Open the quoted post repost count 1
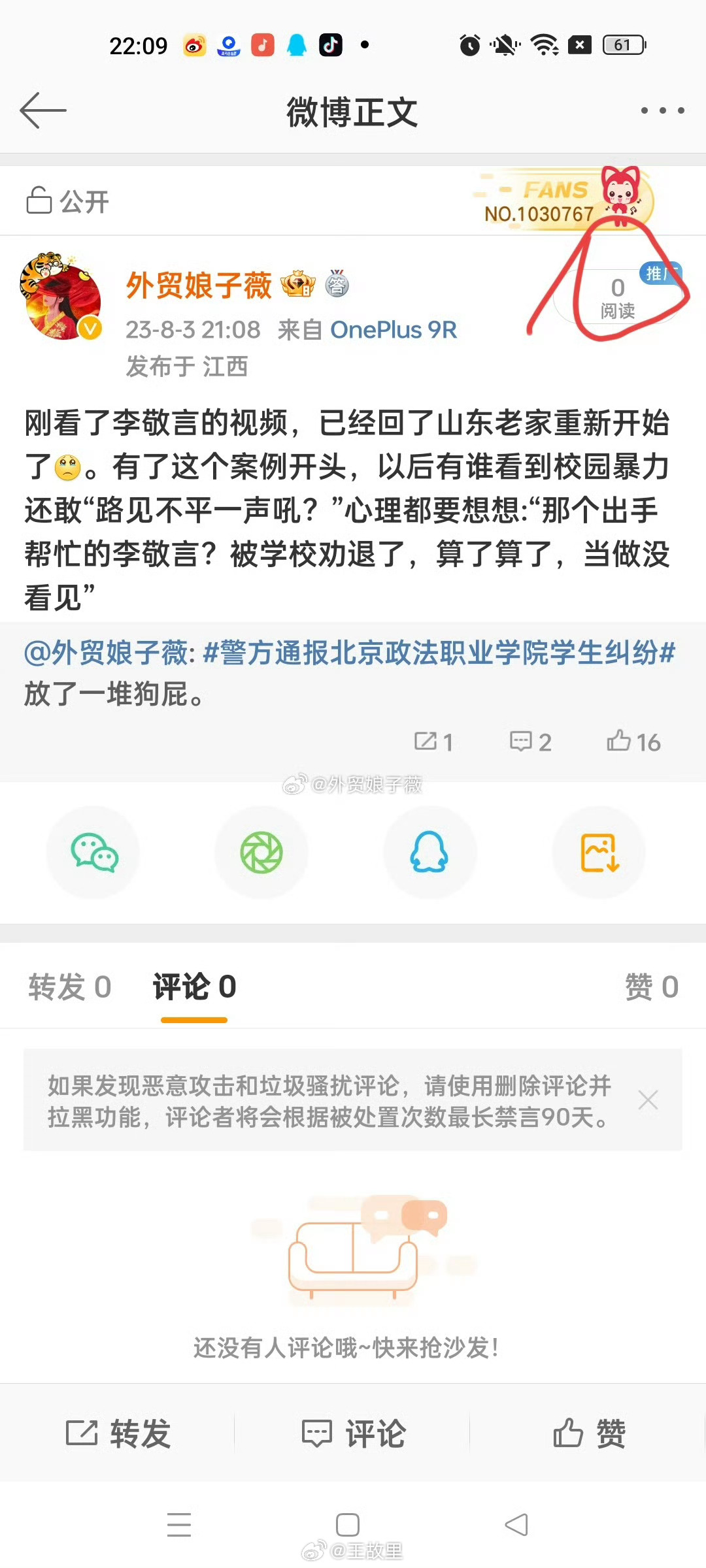Image resolution: width=706 pixels, height=1568 pixels. 433,742
